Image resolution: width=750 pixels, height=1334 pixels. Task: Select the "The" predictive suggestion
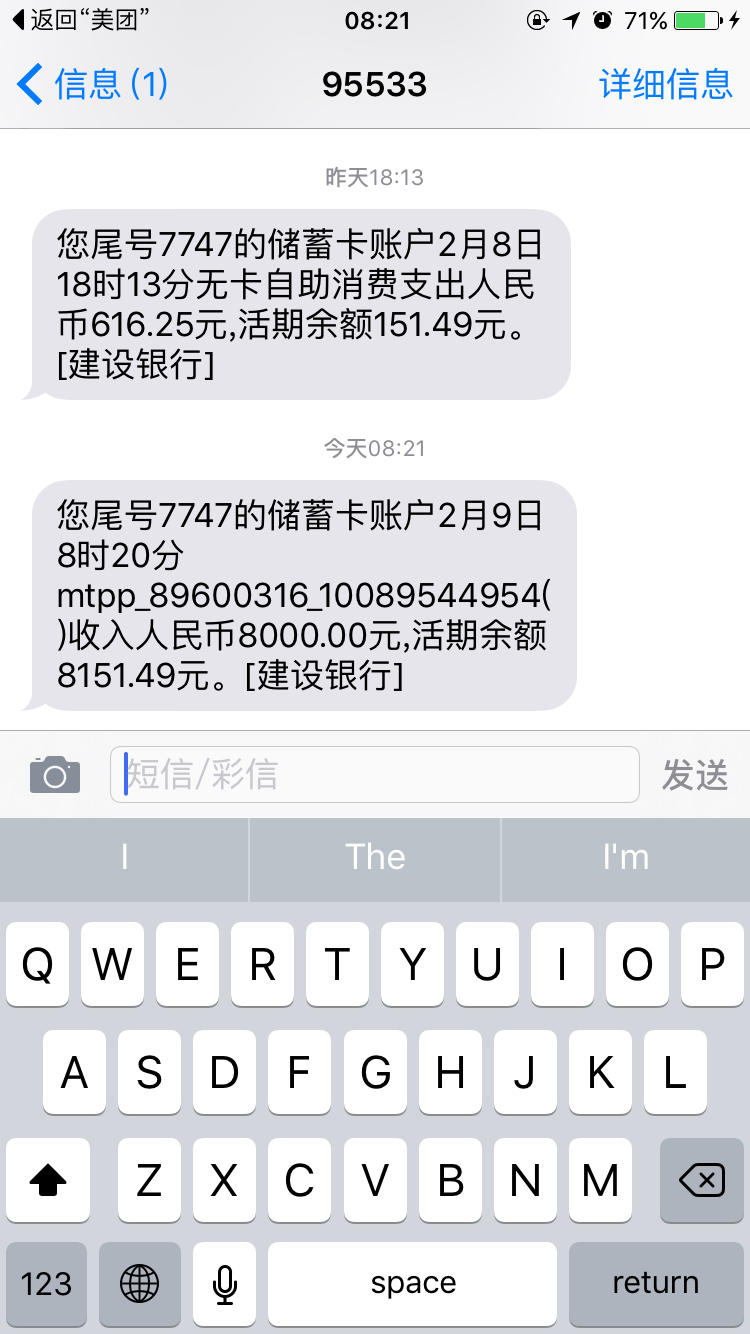[374, 858]
